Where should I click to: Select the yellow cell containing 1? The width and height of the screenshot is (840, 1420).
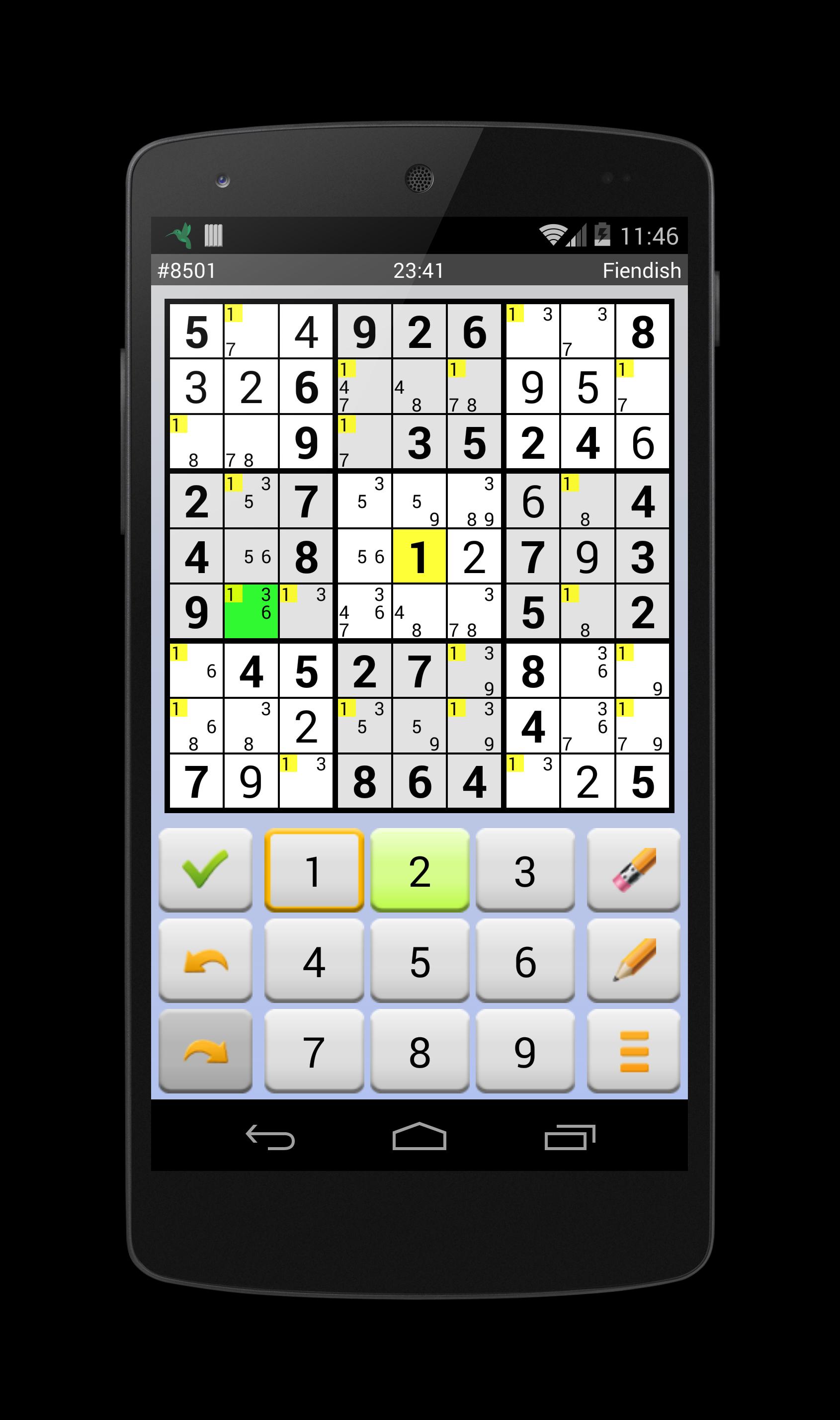419,556
